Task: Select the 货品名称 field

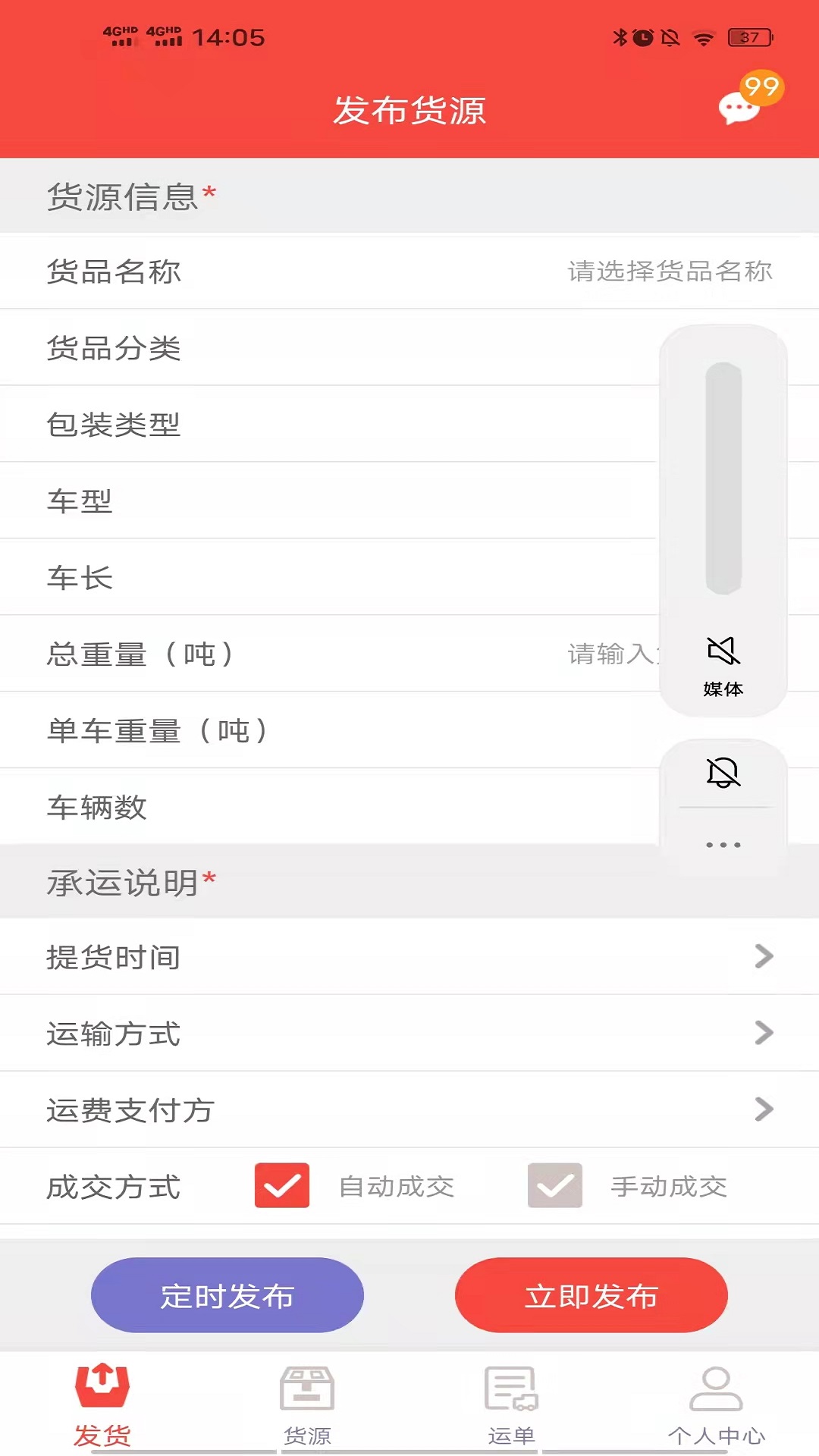Action: (x=409, y=271)
